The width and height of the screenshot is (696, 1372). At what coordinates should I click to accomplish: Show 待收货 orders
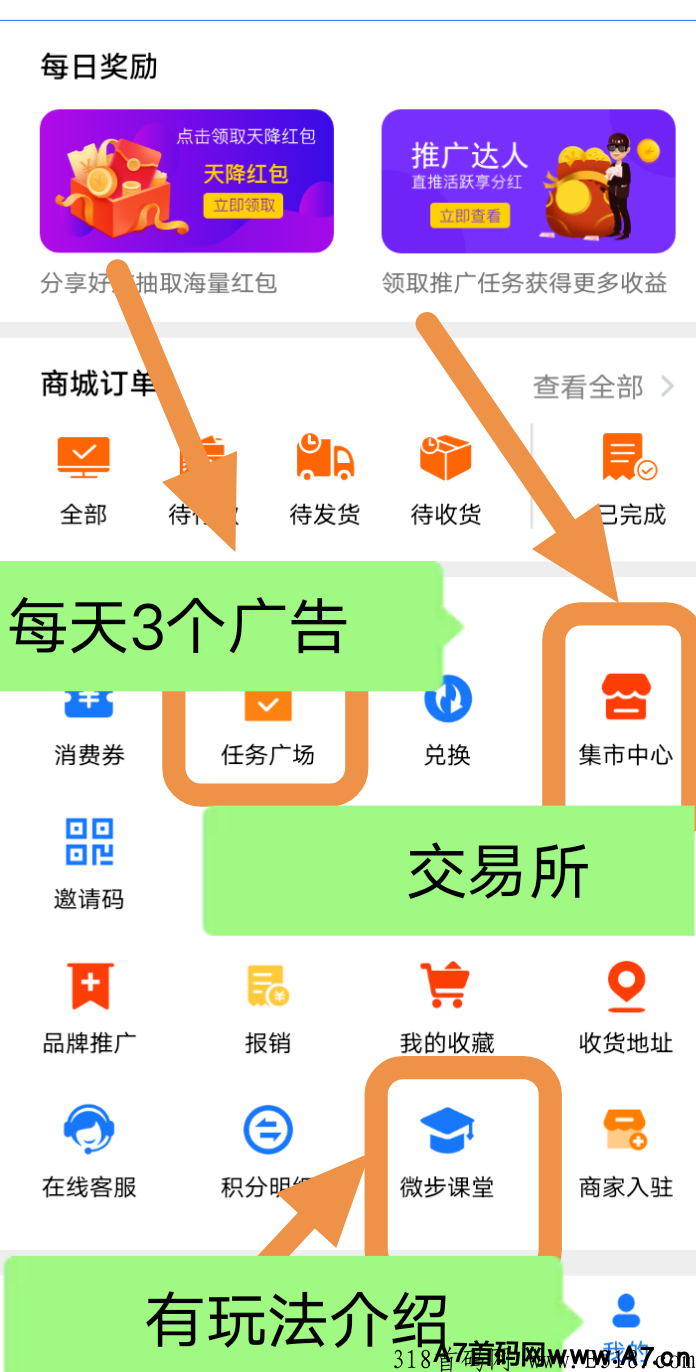coord(446,479)
